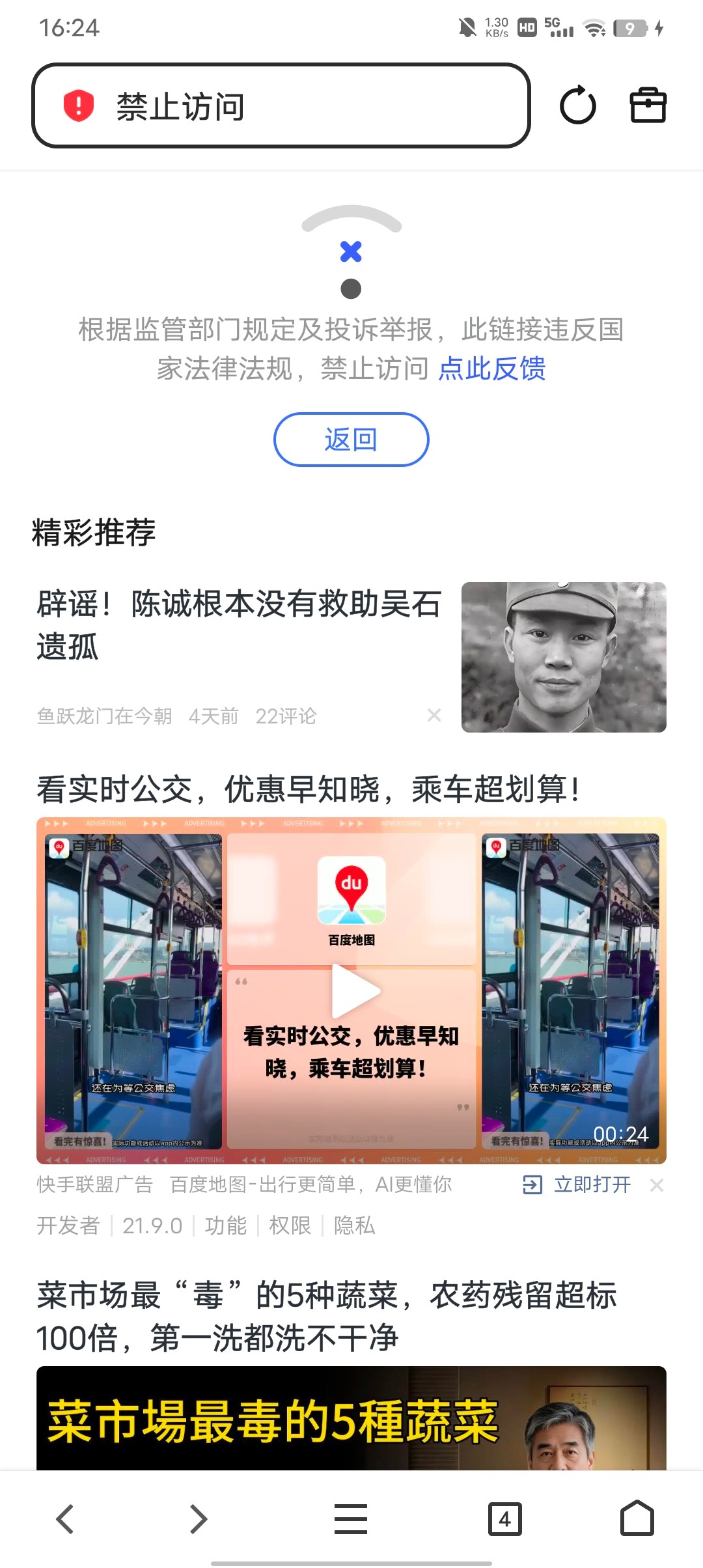
Task: Open the toolbox briefcase icon
Action: click(648, 106)
